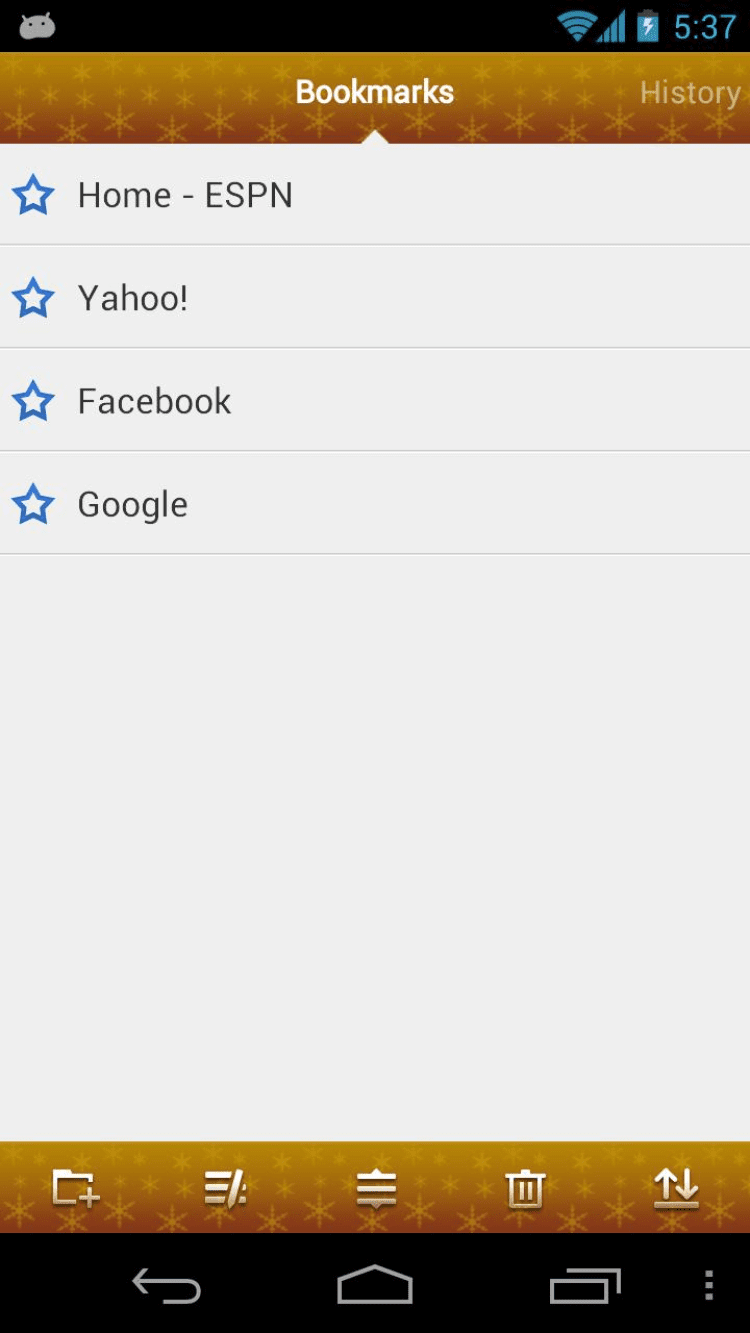Switch to the History tab
750x1333 pixels.
coord(689,93)
